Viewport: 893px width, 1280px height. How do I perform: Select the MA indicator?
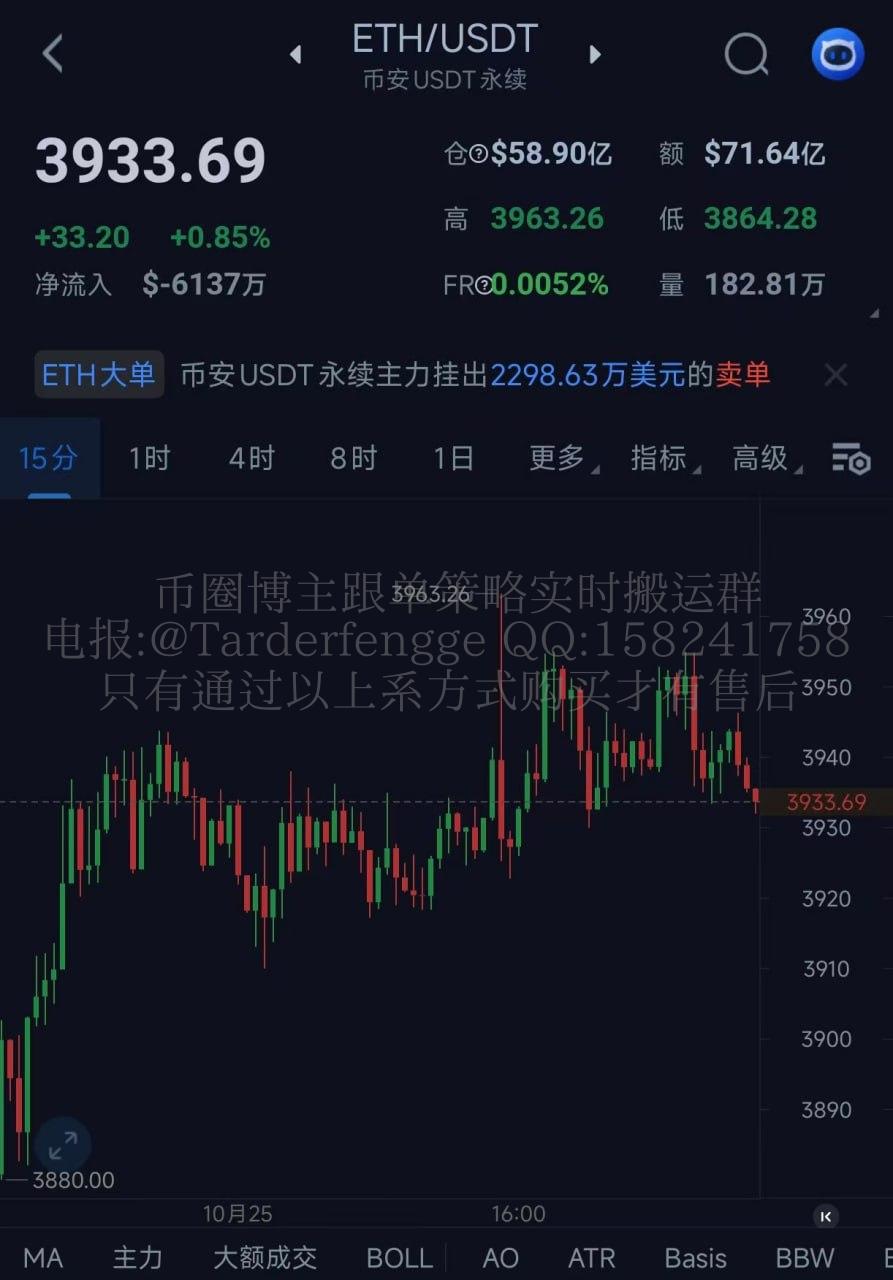(x=43, y=1258)
